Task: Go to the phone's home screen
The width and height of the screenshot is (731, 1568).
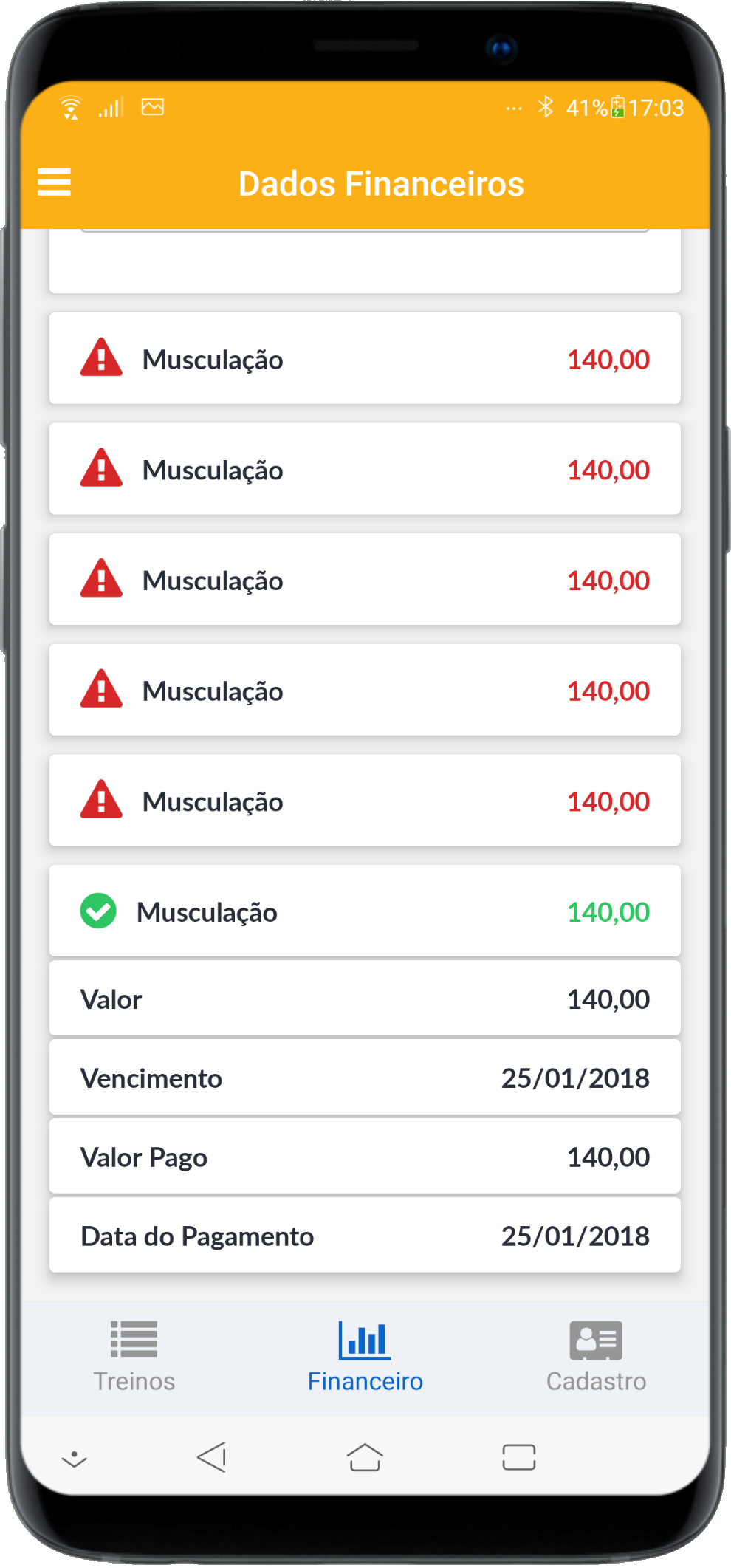Action: tap(365, 1457)
